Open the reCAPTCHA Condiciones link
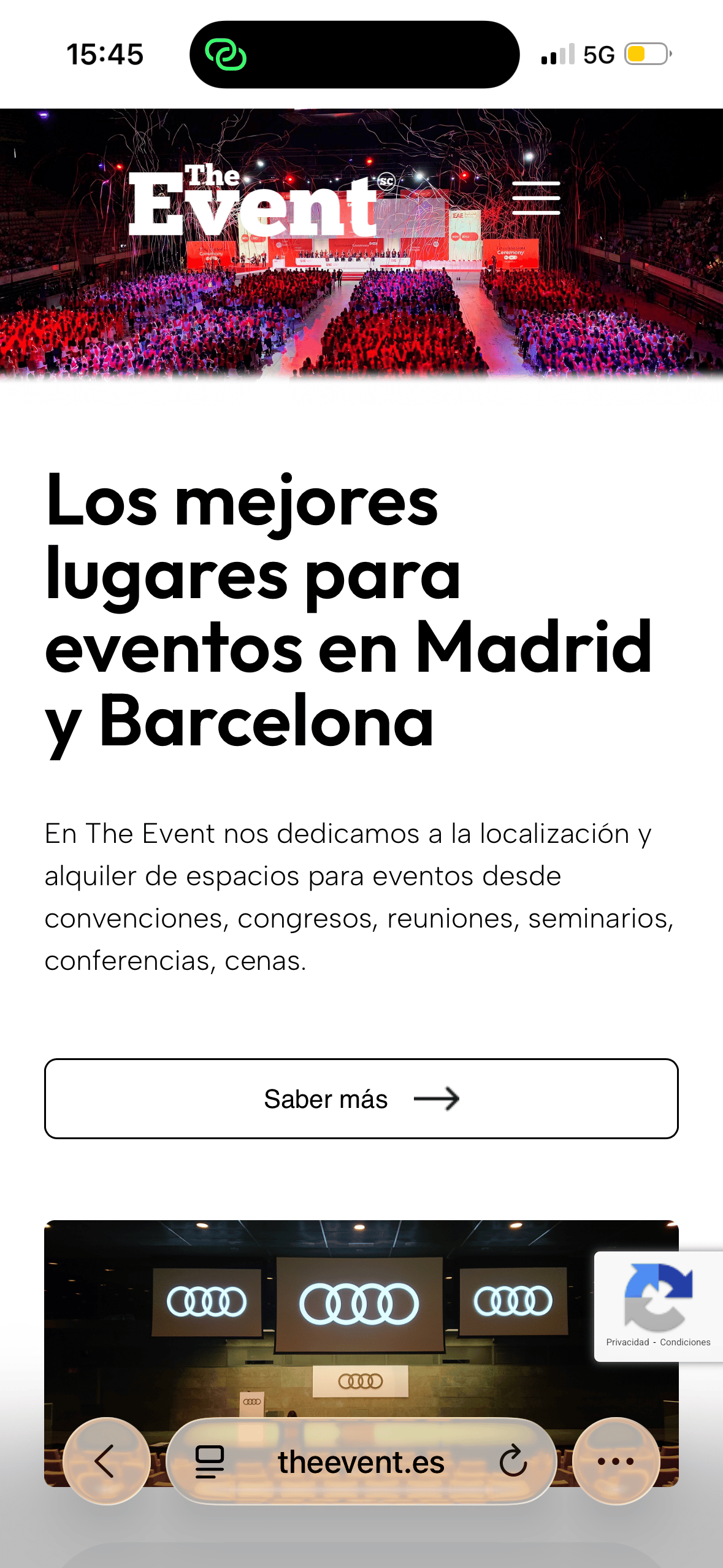This screenshot has width=723, height=1568. click(x=684, y=1342)
